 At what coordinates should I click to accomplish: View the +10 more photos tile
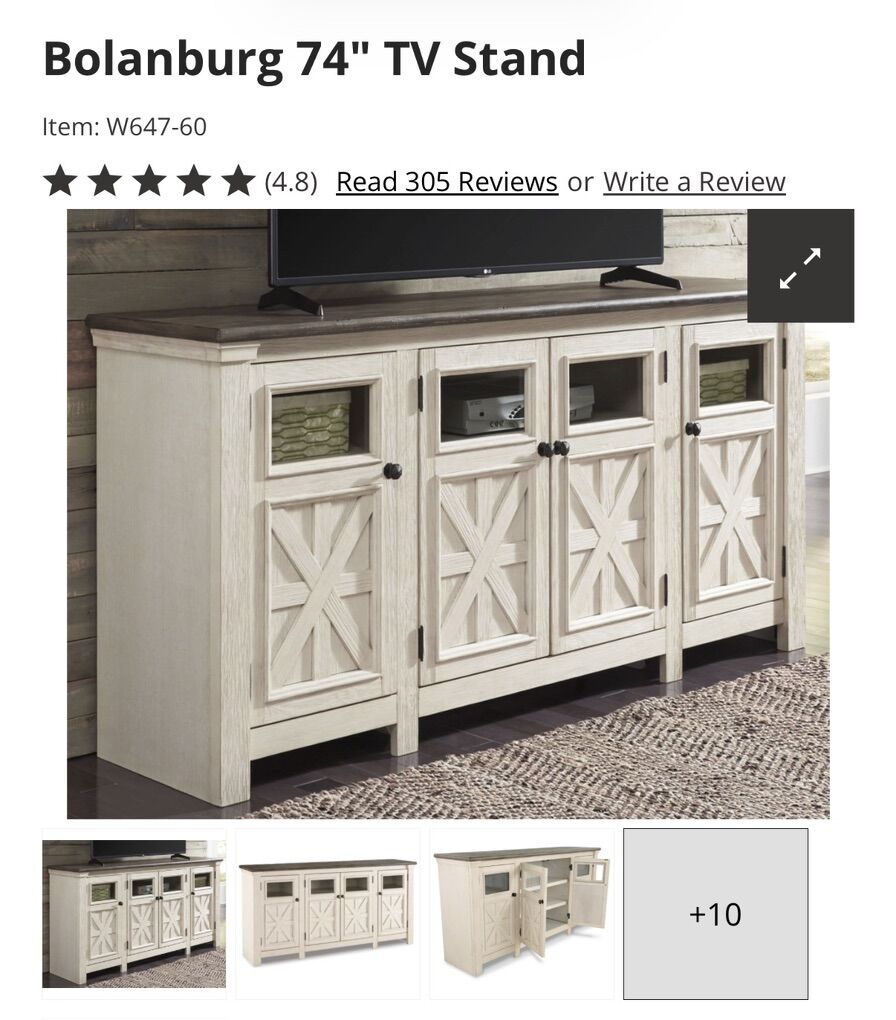coord(715,913)
